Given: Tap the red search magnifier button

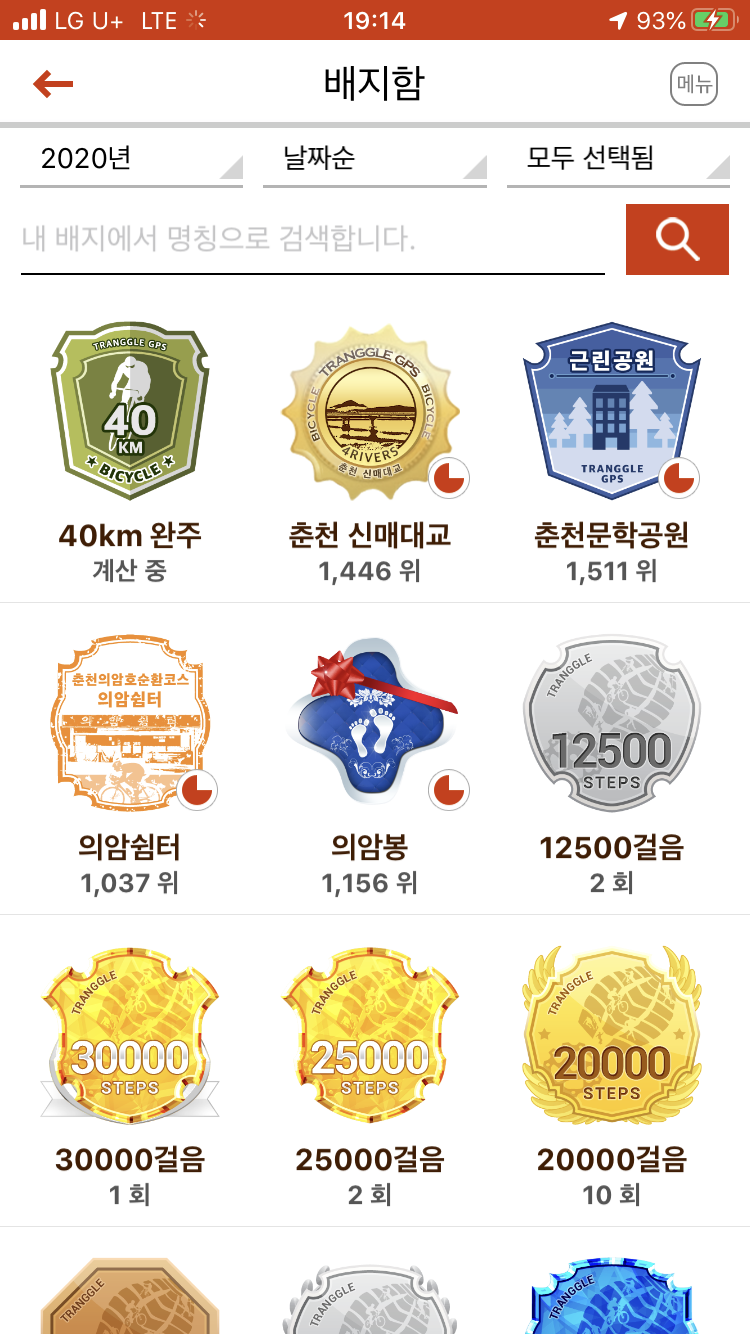Looking at the screenshot, I should pos(677,239).
